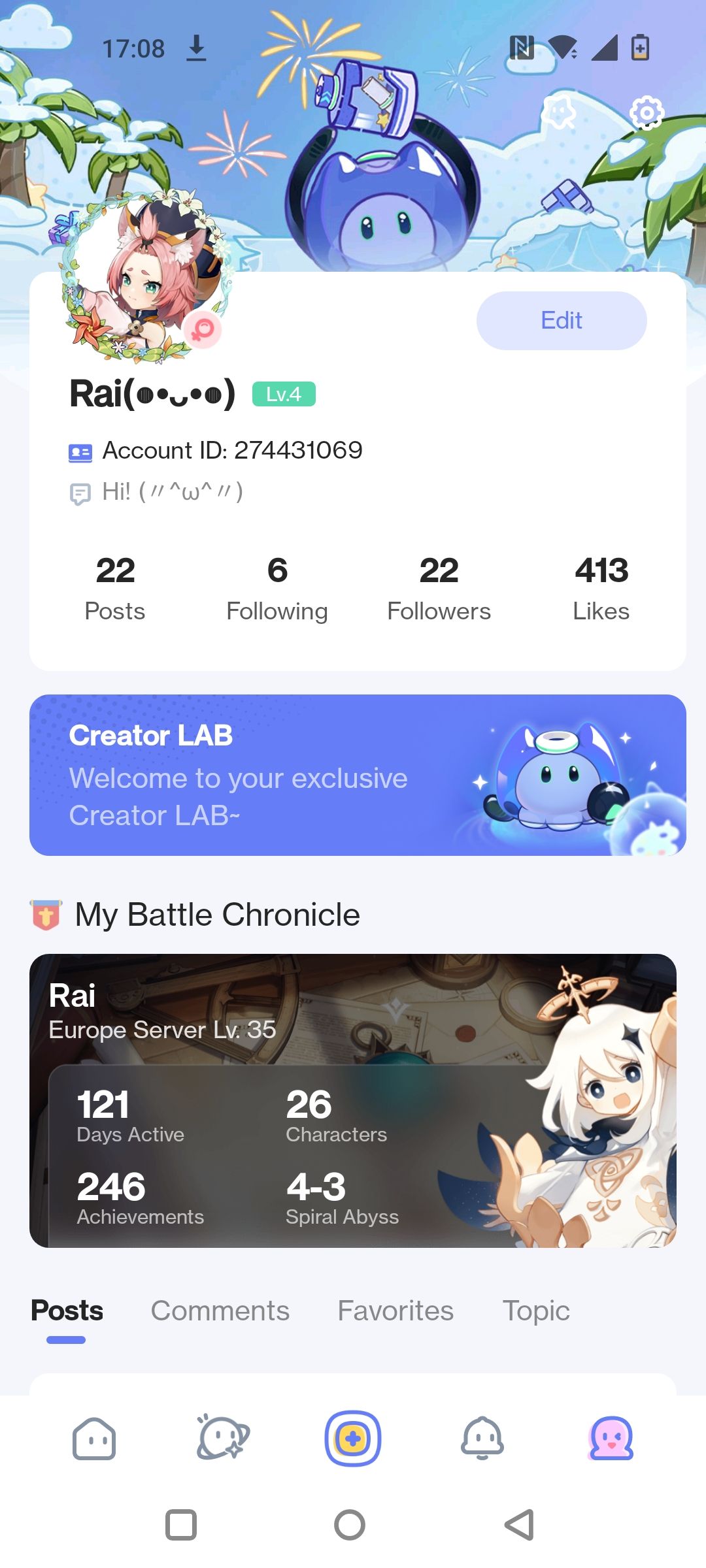Select the Posts tab
The height and width of the screenshot is (1568, 706).
(x=67, y=1311)
